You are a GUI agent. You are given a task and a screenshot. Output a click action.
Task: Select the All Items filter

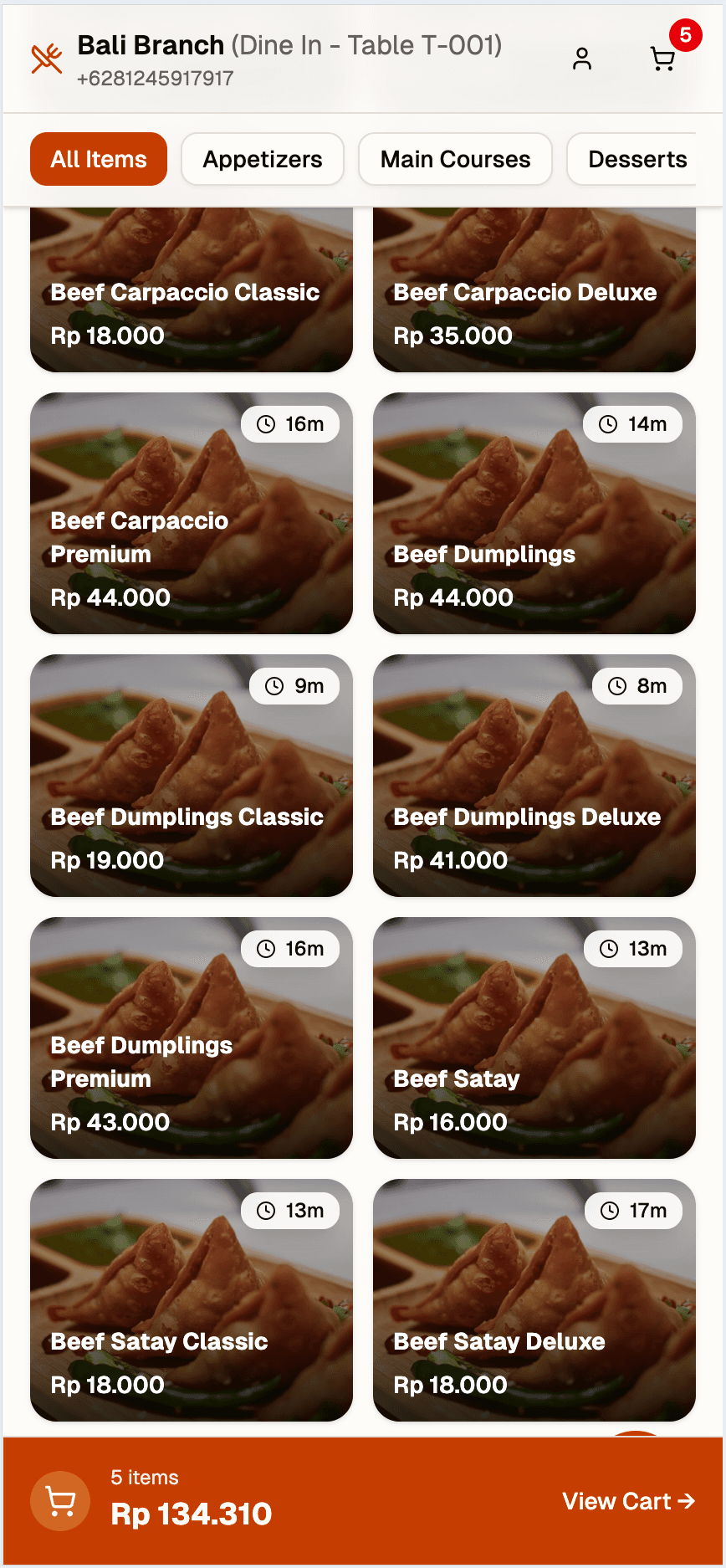point(98,158)
